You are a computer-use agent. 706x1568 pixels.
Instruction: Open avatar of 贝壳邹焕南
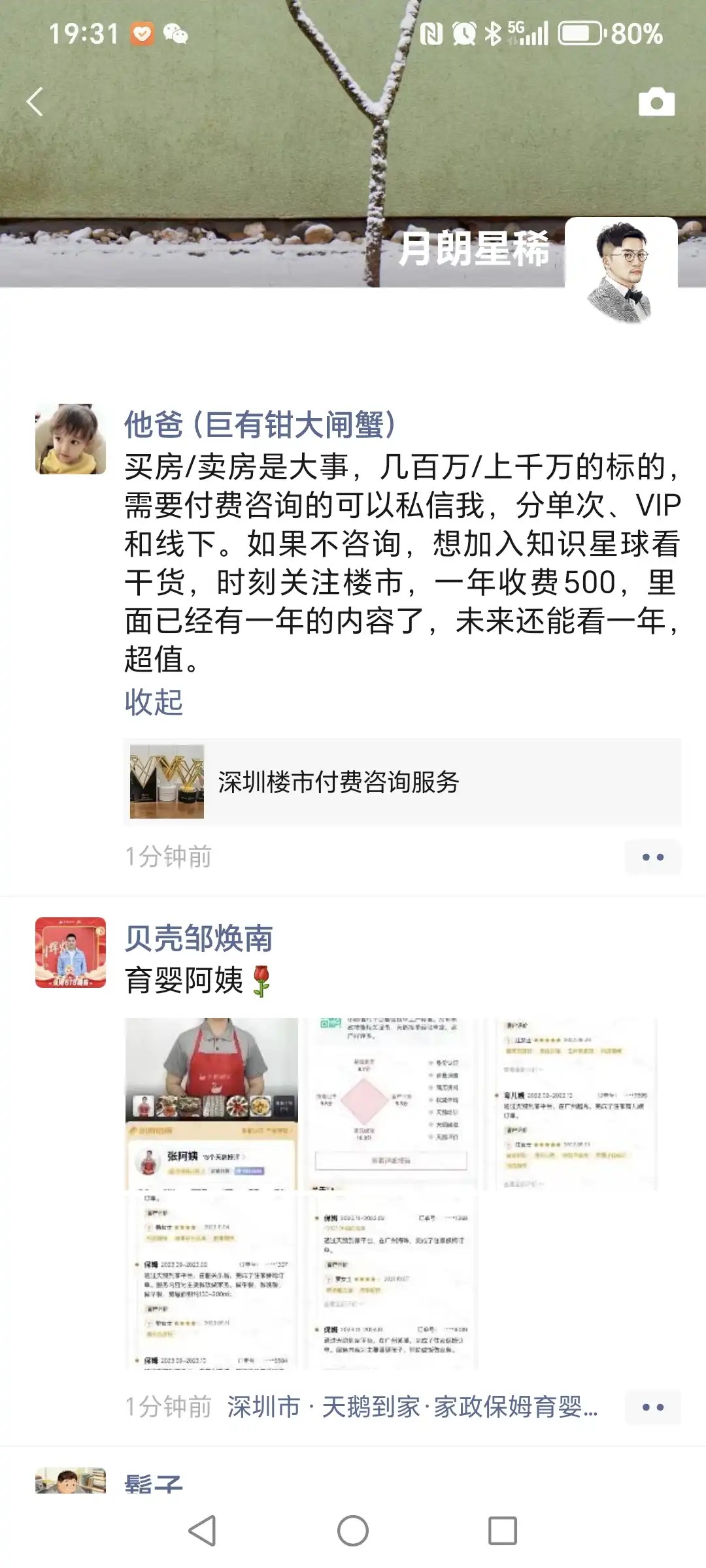tap(71, 953)
